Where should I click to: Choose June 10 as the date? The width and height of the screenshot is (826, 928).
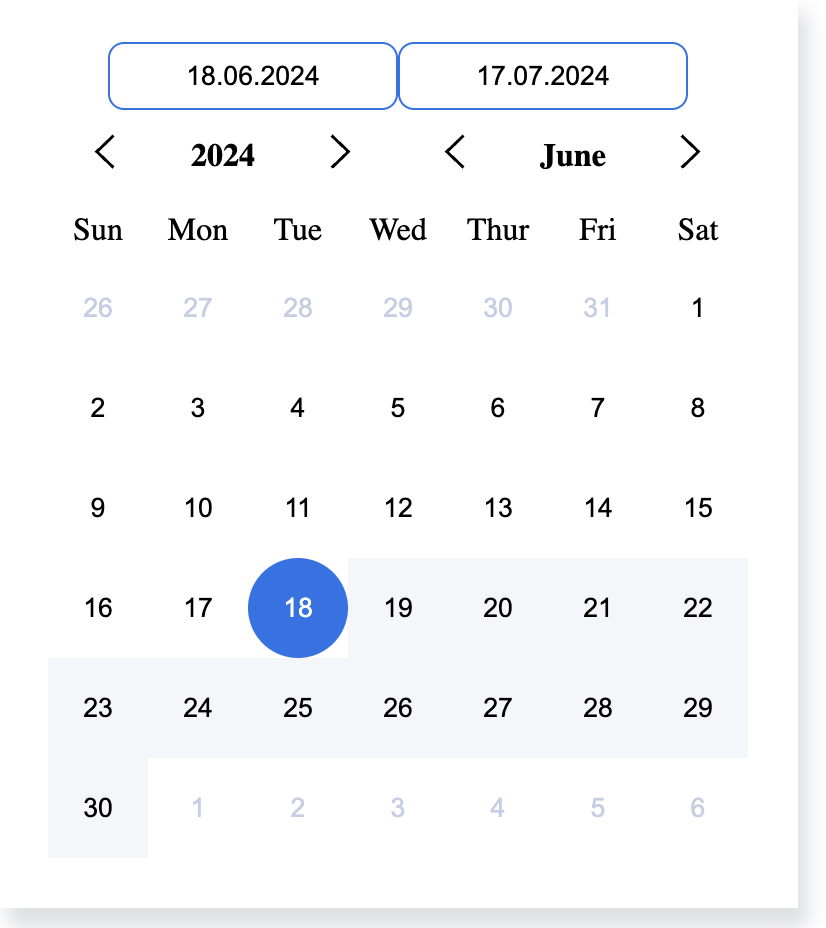pyautogui.click(x=198, y=508)
